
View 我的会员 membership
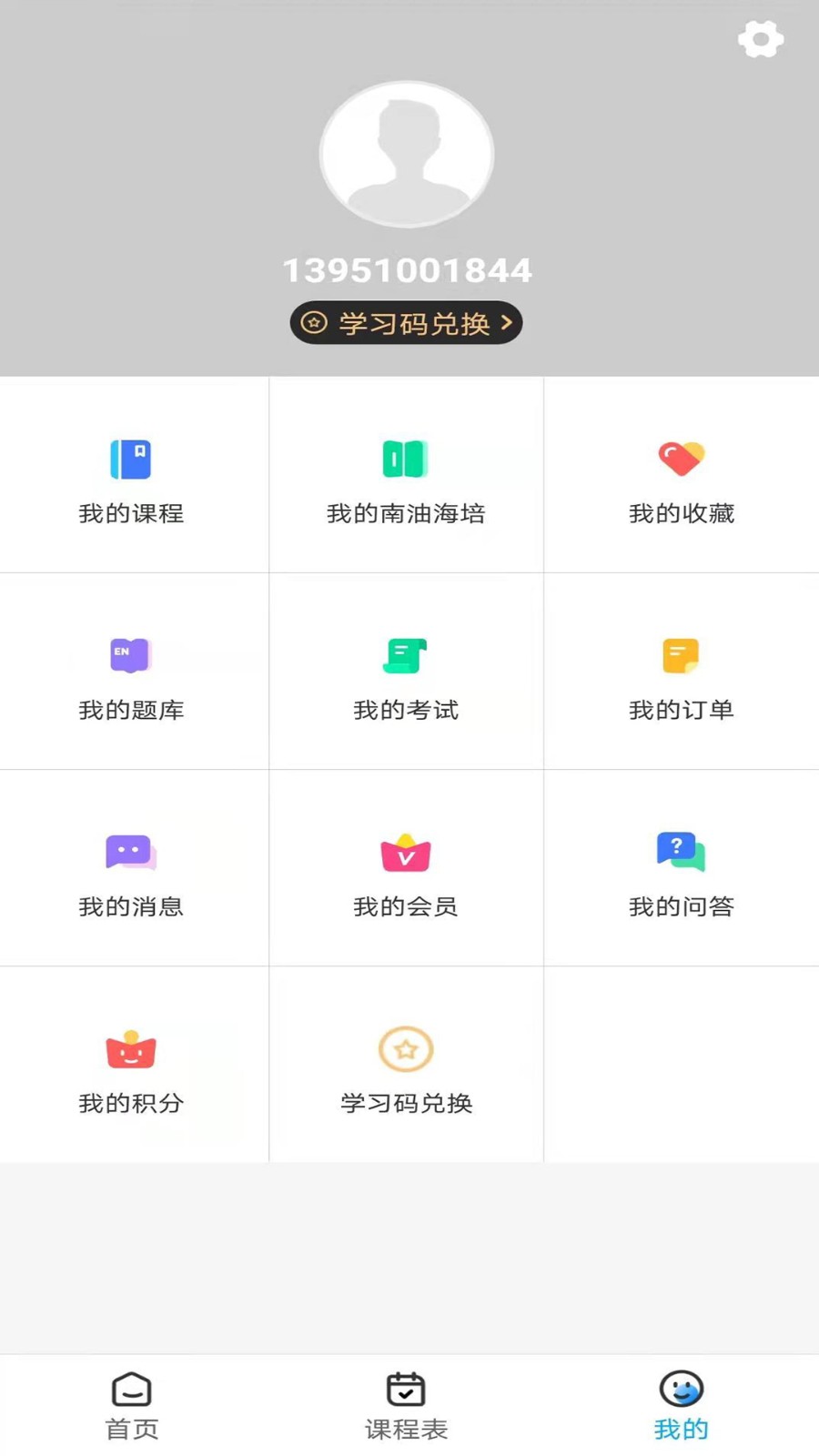click(x=405, y=874)
